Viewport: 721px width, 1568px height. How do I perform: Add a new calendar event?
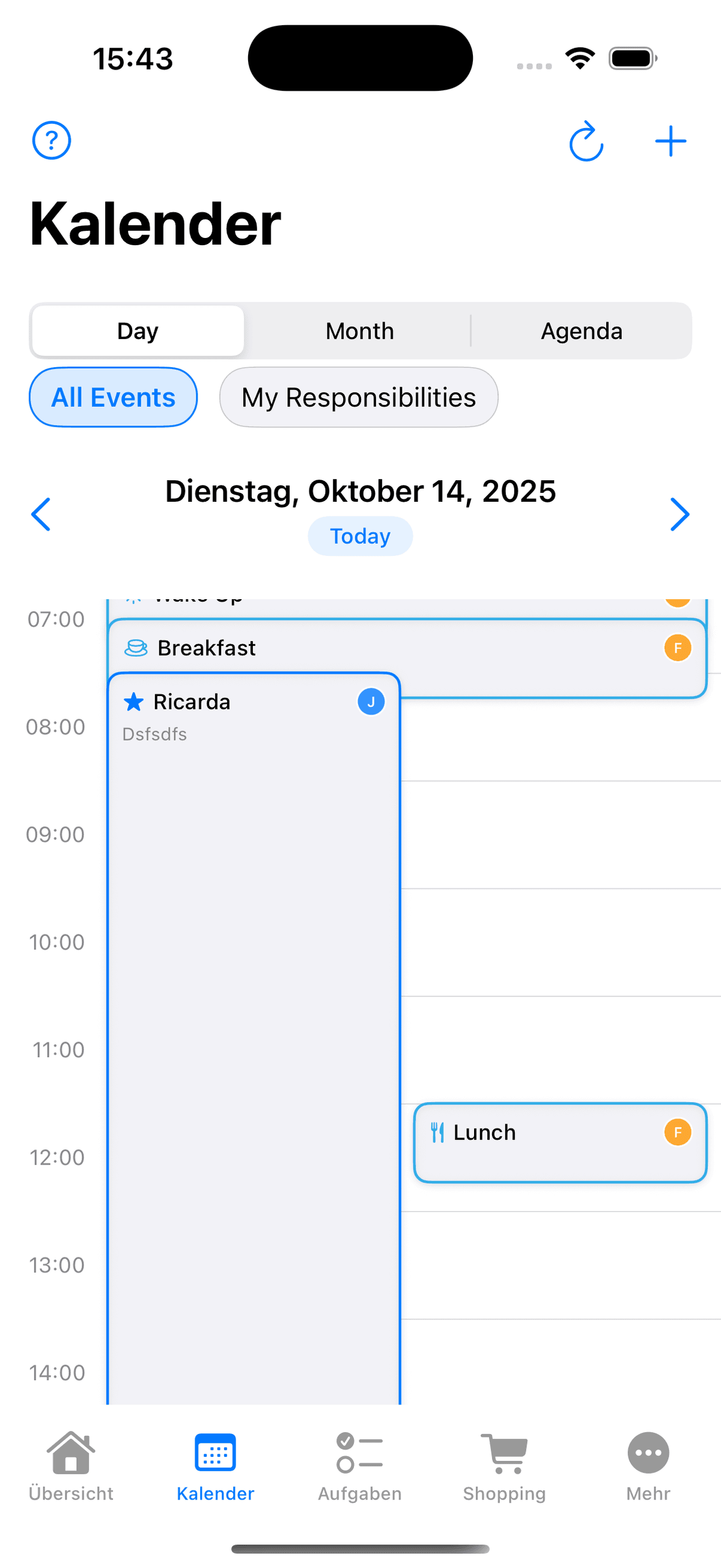671,142
